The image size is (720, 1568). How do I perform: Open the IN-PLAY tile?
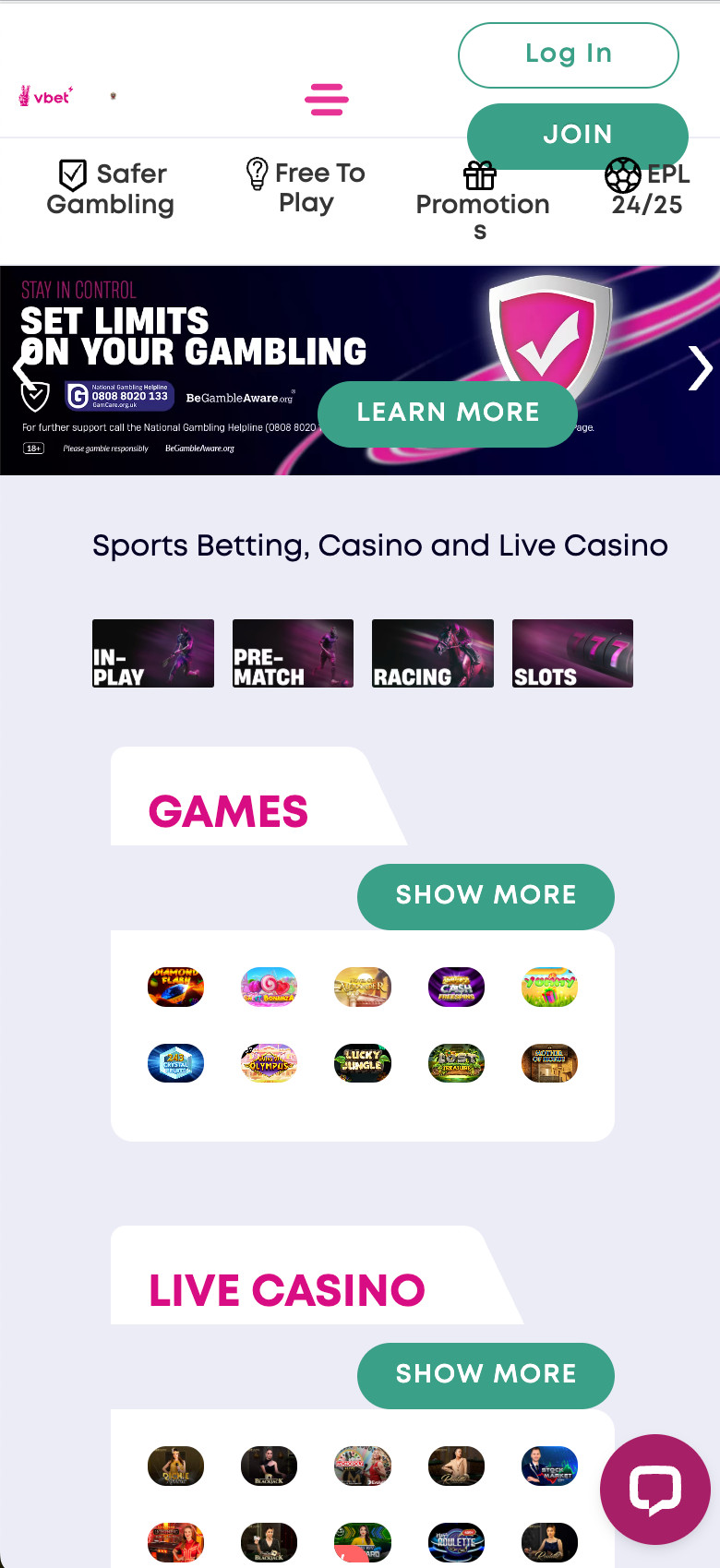153,653
